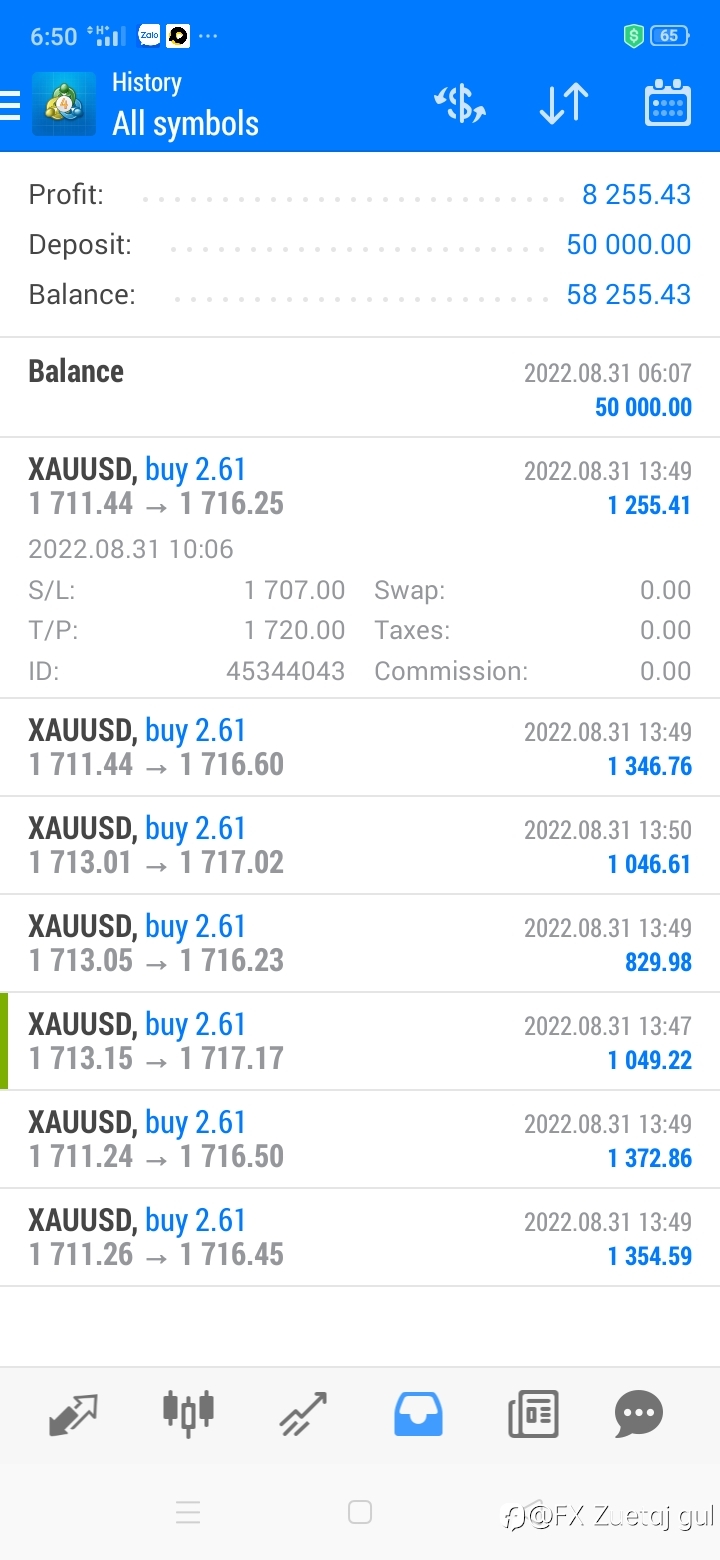Tap the sort arrows icon
This screenshot has height=1560, width=720.
(x=564, y=104)
